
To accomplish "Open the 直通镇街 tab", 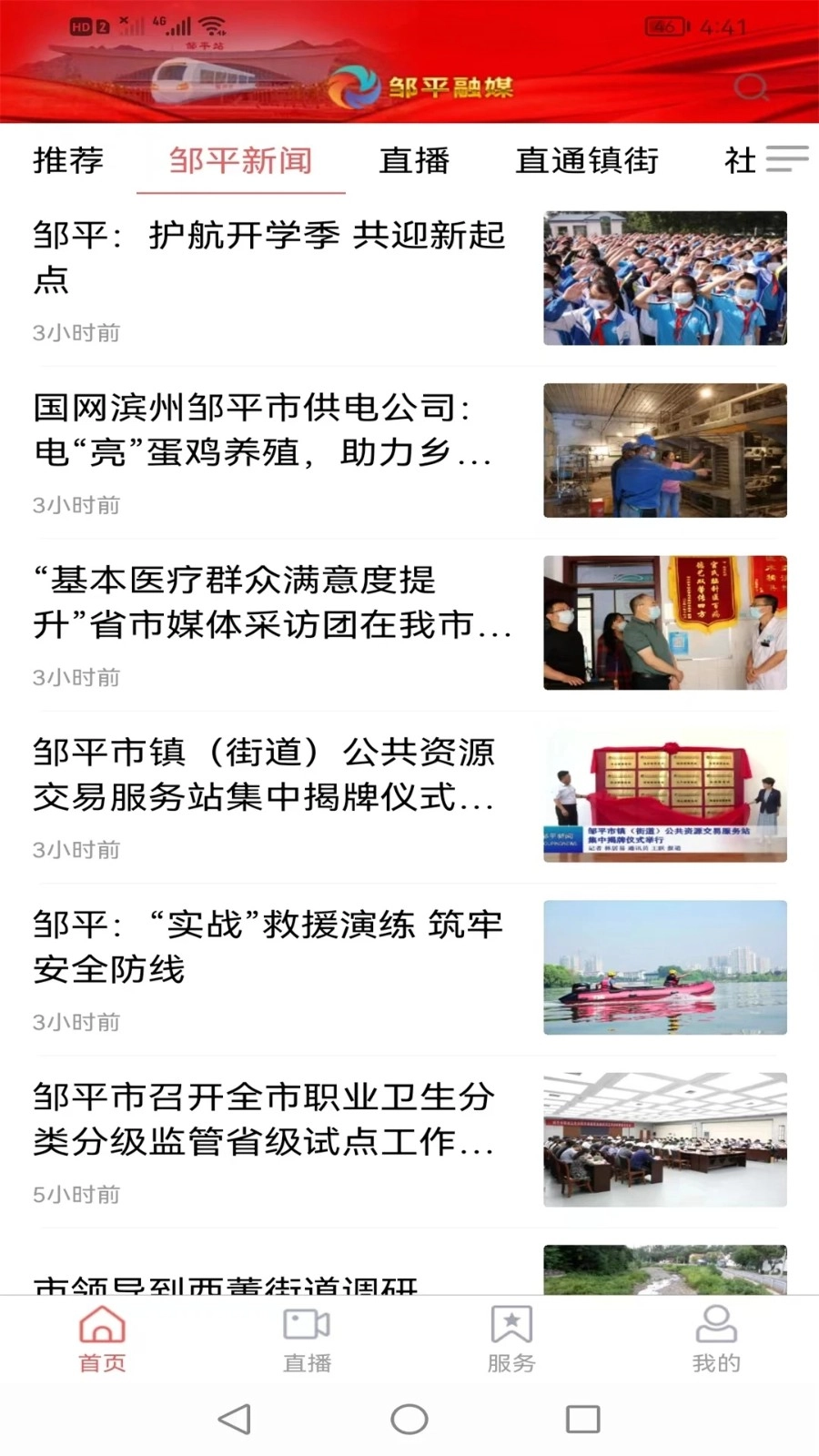I will (587, 160).
